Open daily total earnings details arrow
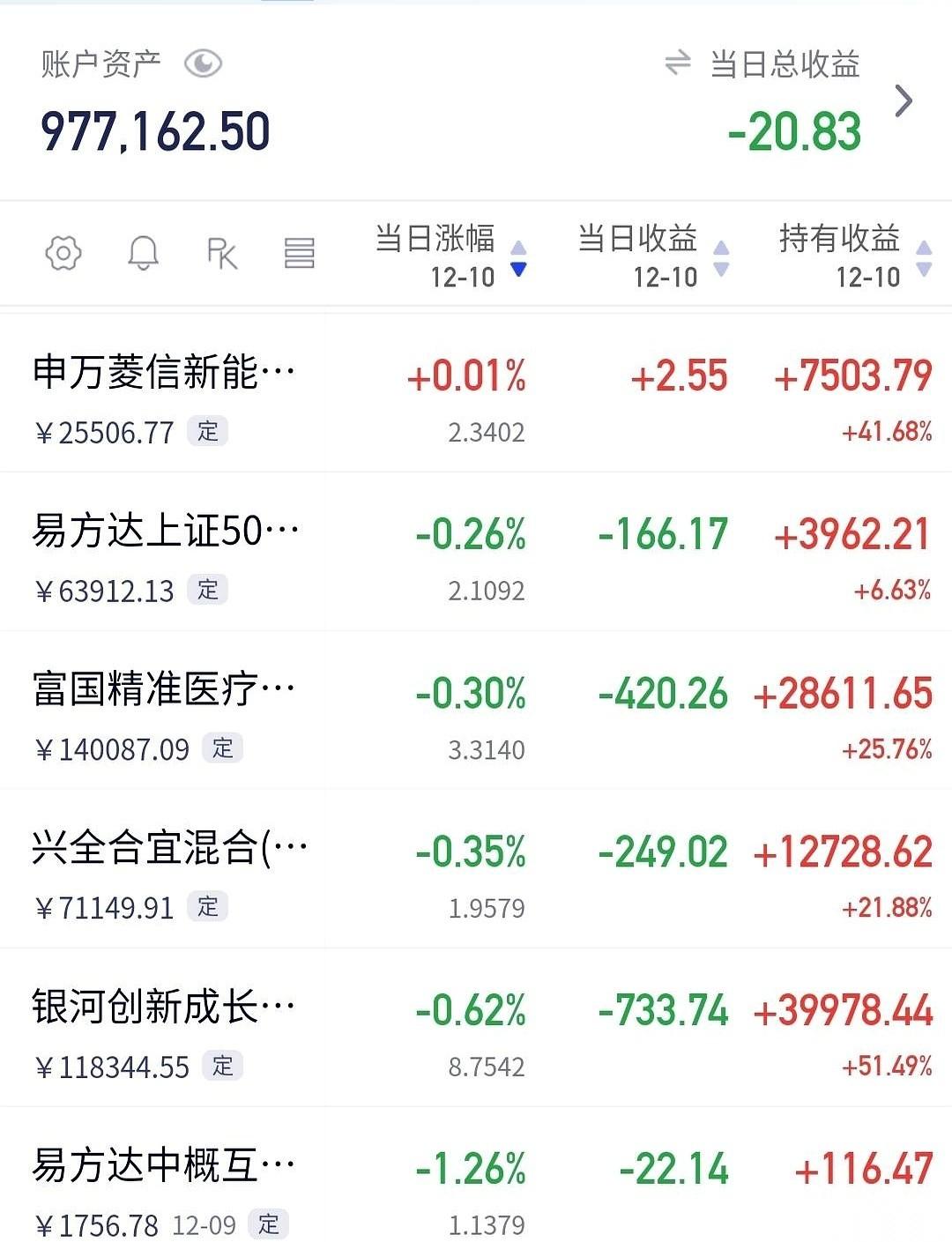Screen dimensions: 952x1242 coord(903,100)
